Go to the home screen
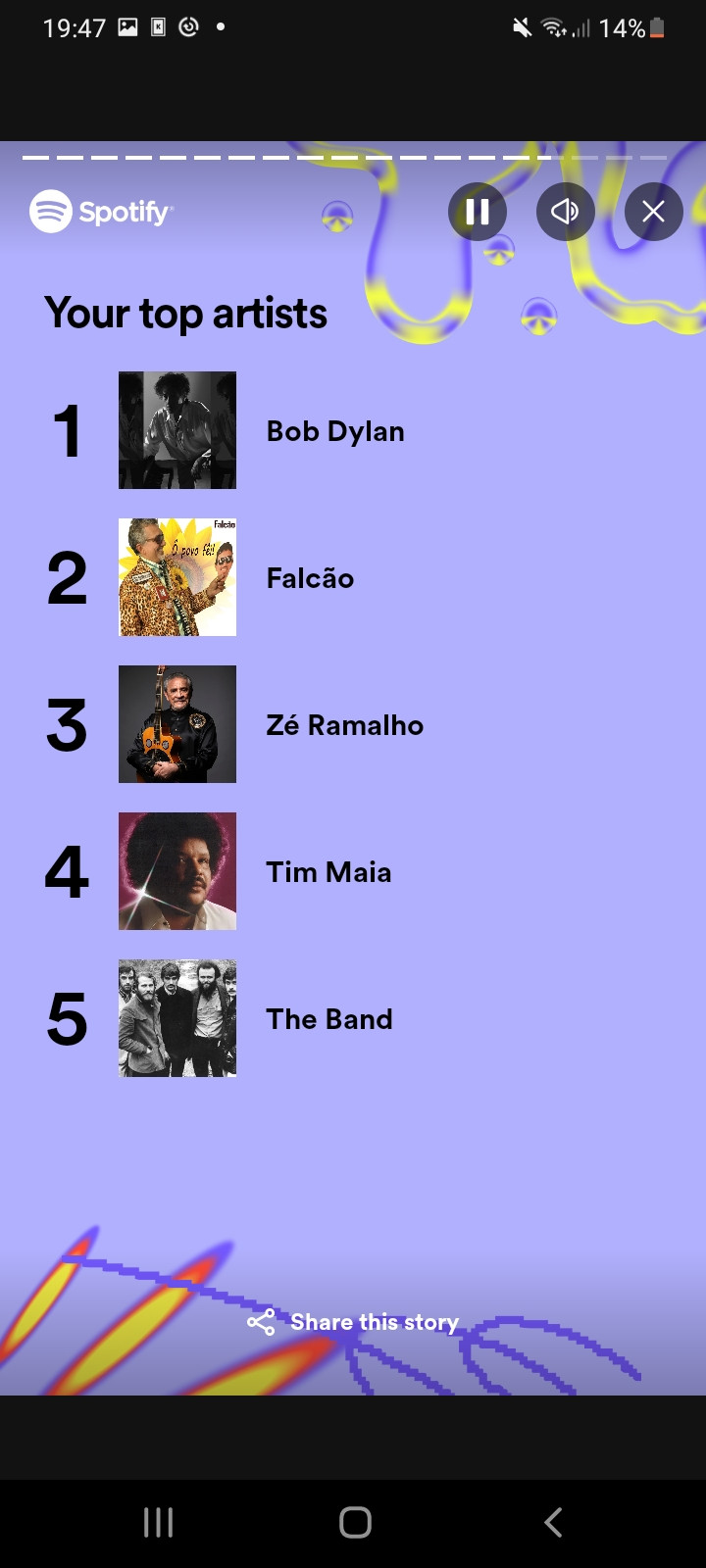The image size is (706, 1568). point(355,1522)
